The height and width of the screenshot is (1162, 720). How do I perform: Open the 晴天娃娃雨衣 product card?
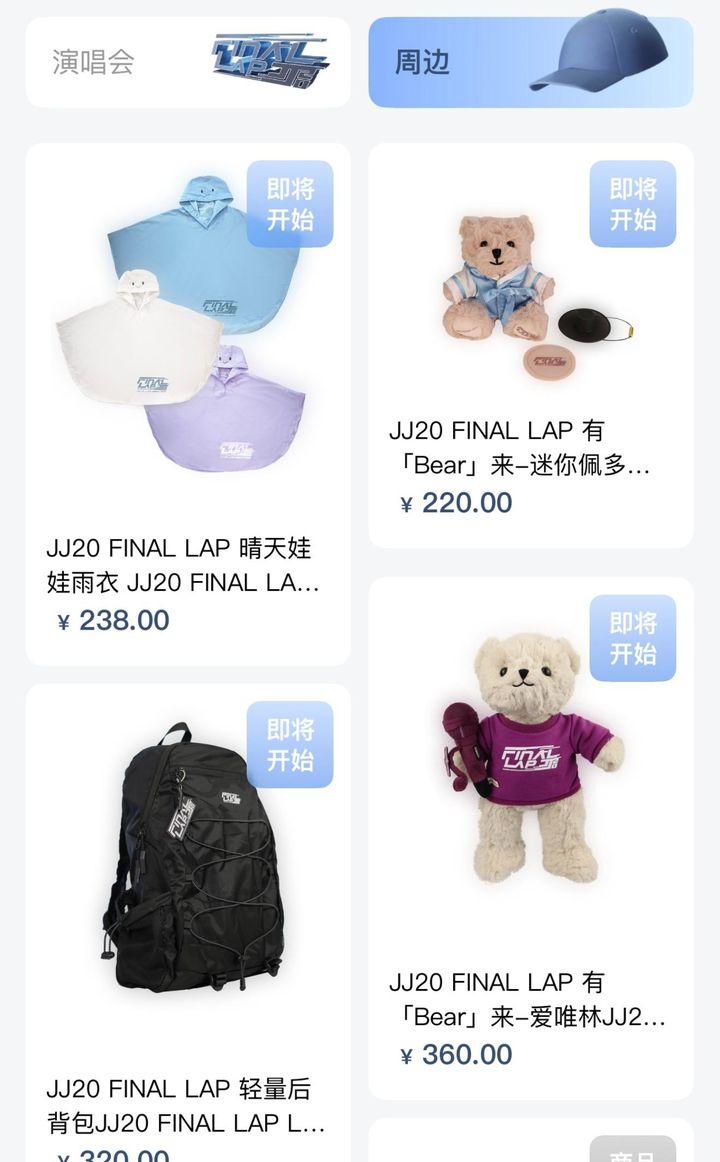[x=188, y=405]
